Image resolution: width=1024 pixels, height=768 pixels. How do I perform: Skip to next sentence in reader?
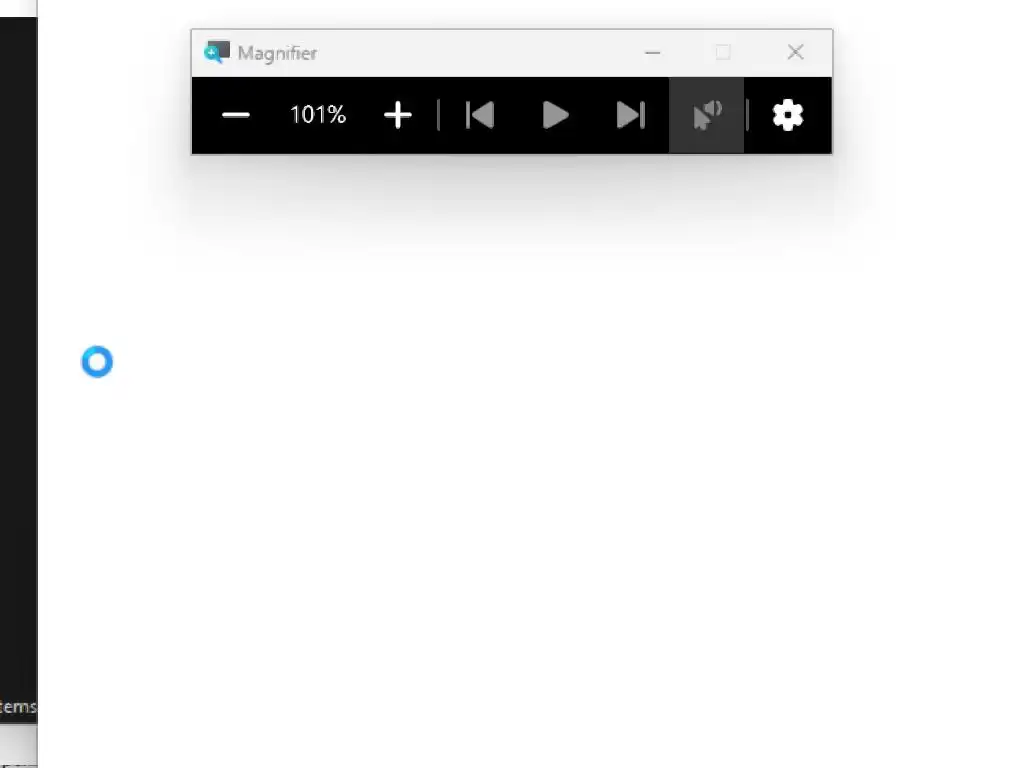[630, 115]
